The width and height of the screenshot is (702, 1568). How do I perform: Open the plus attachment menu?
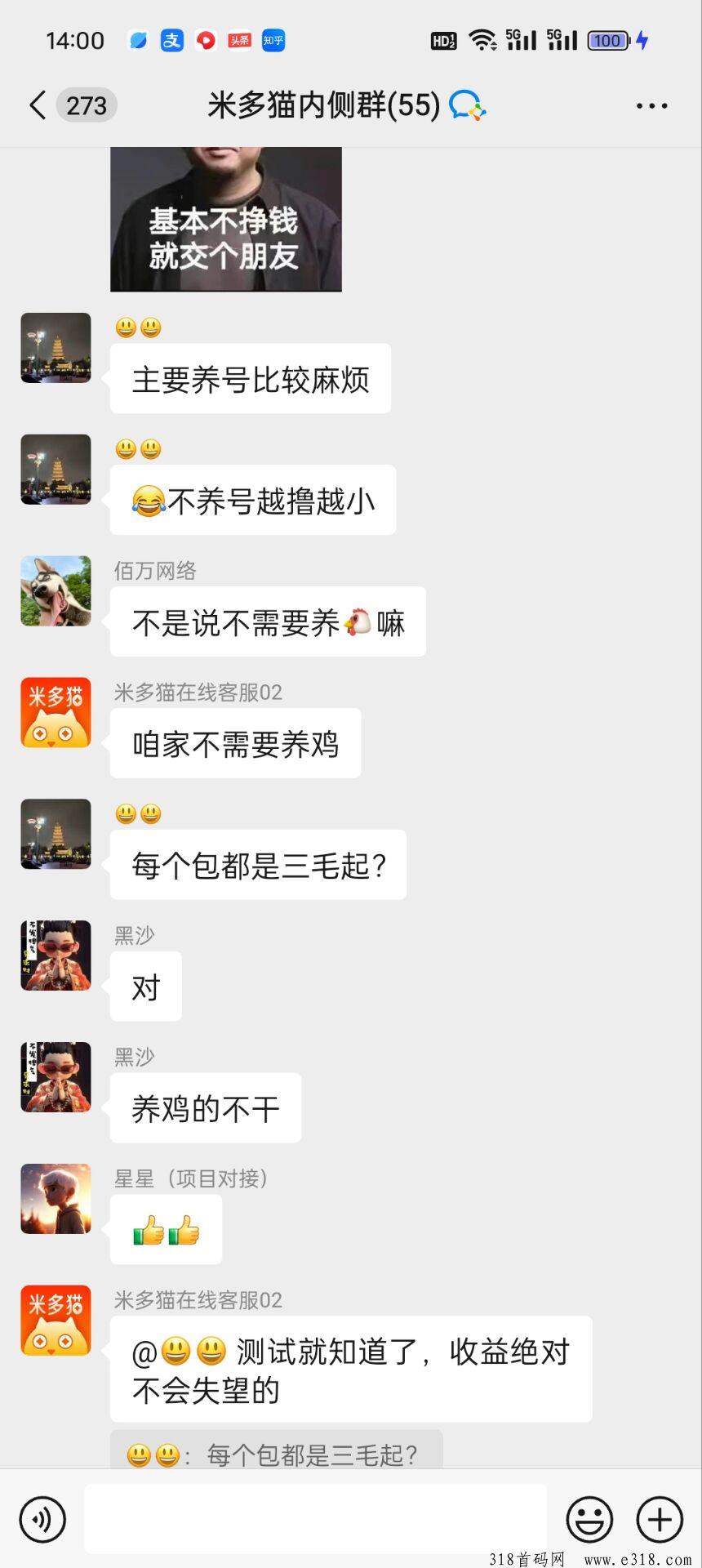pos(660,1520)
